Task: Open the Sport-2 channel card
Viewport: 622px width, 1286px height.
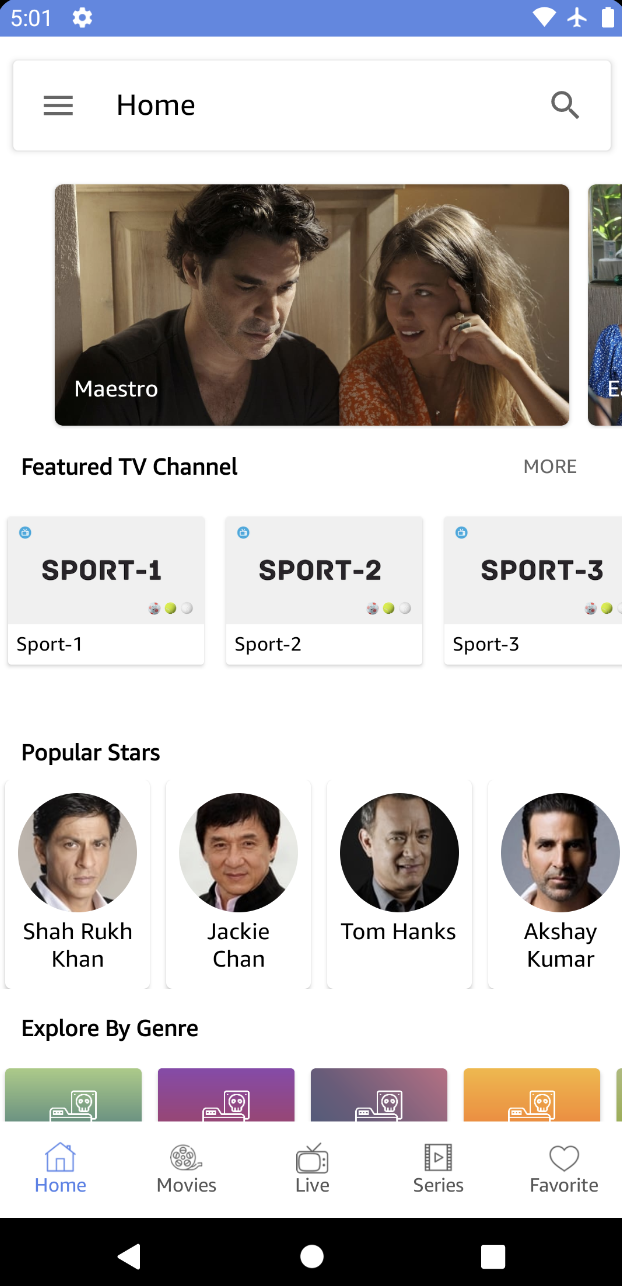Action: click(324, 590)
